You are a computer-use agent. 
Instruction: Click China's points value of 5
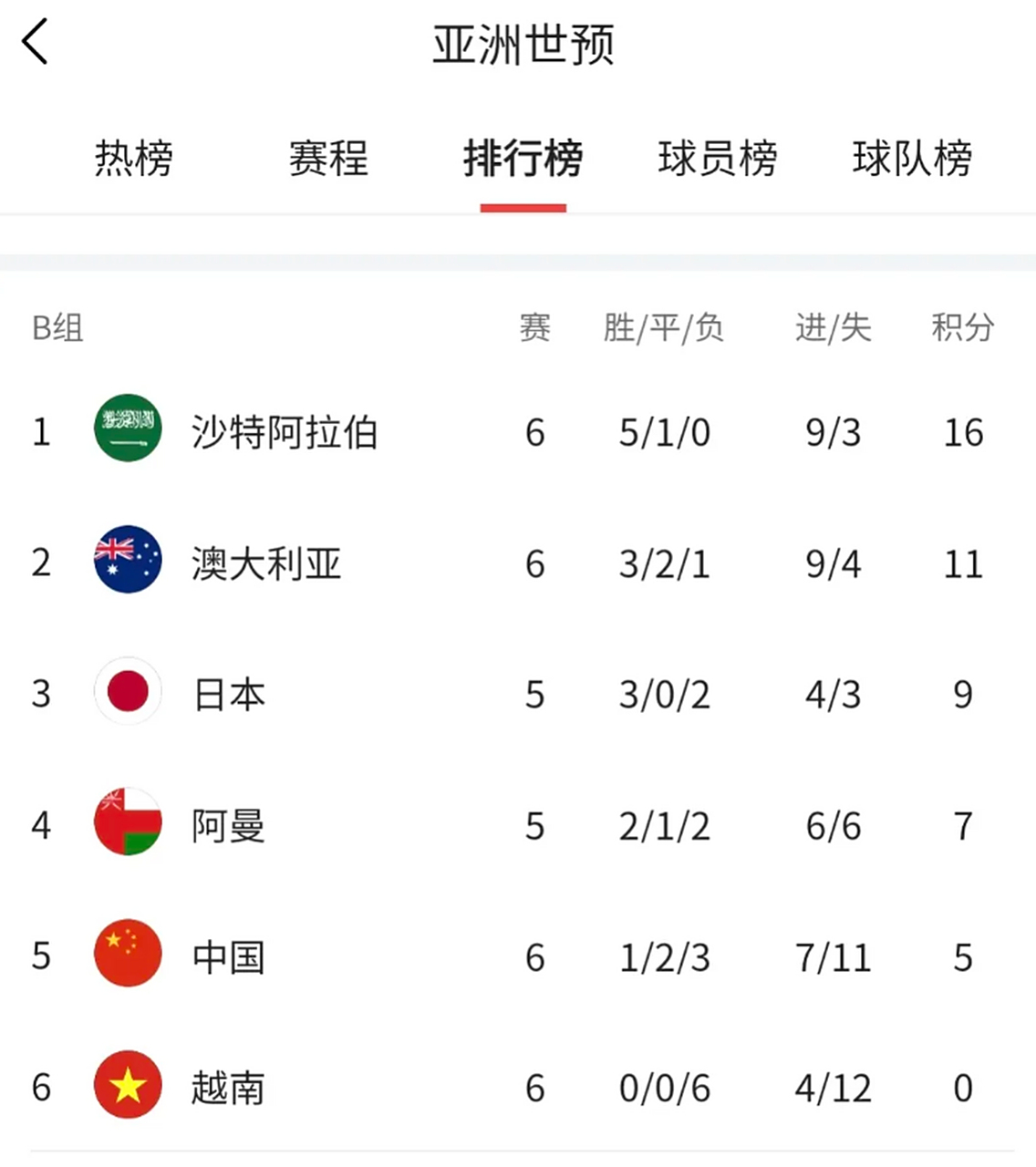click(x=962, y=954)
